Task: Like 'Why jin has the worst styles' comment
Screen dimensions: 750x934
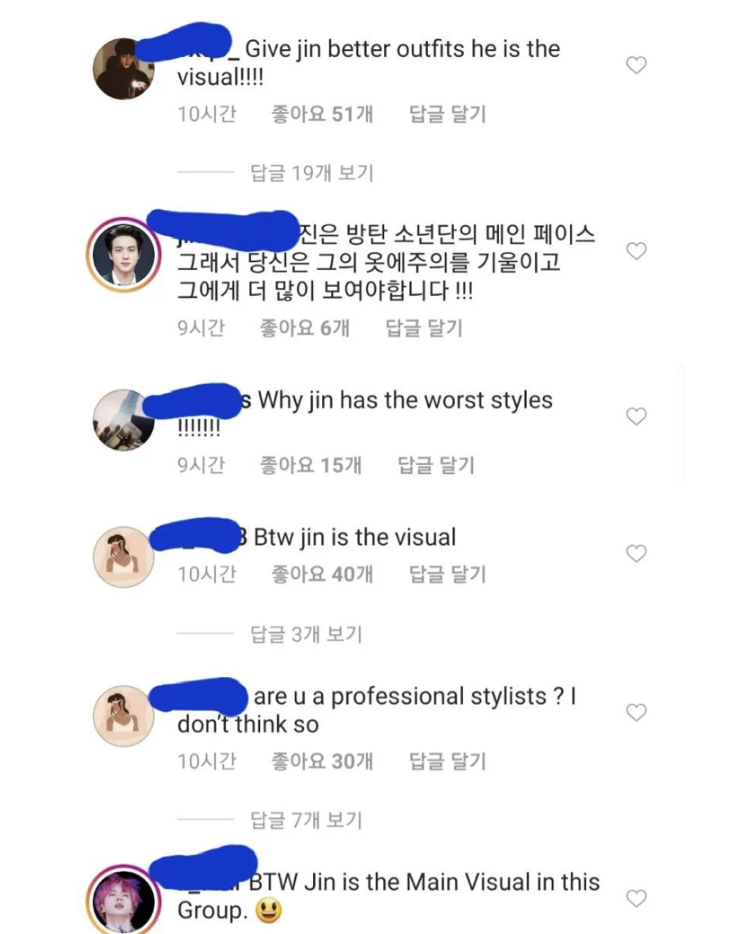Action: [636, 416]
